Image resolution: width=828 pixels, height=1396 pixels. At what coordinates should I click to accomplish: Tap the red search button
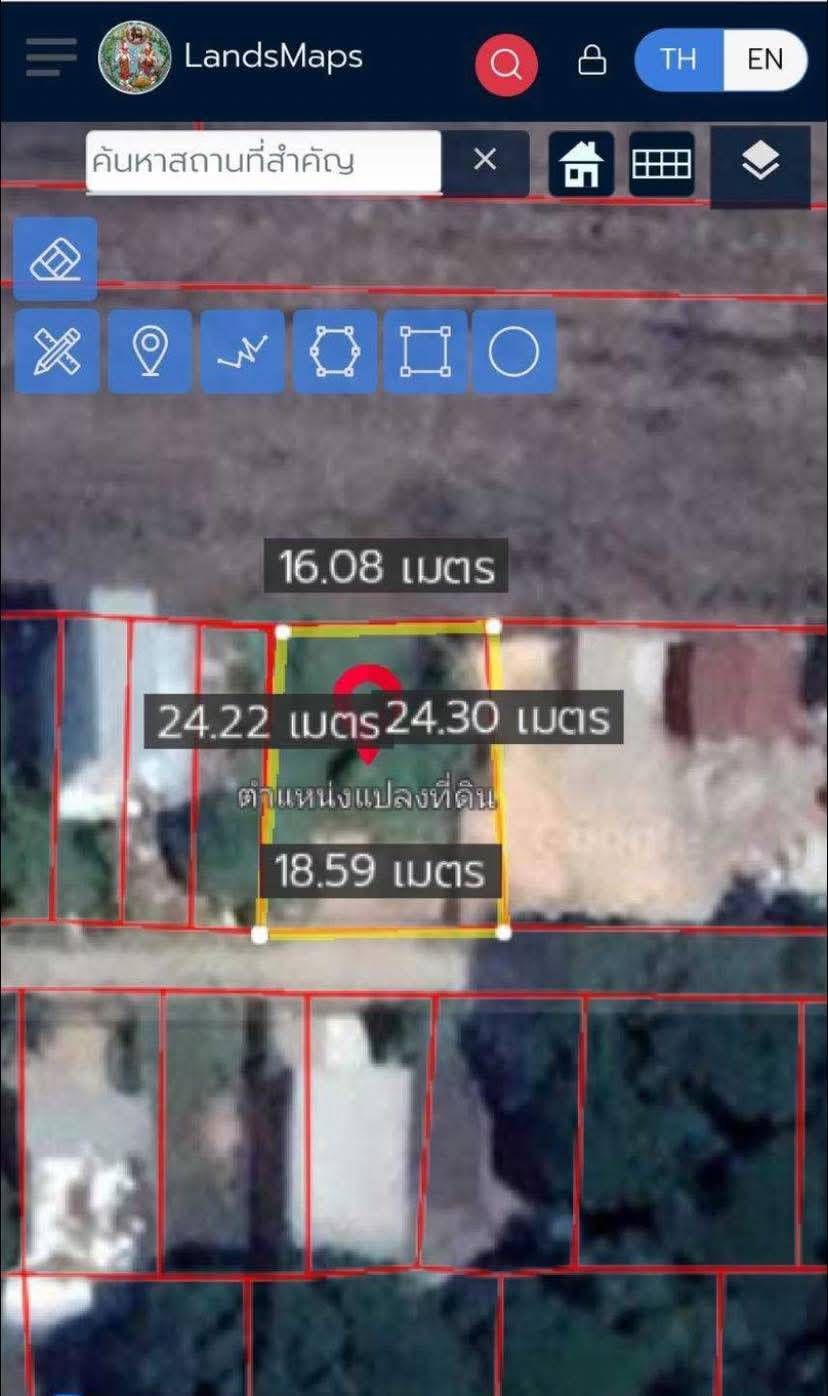pyautogui.click(x=506, y=65)
